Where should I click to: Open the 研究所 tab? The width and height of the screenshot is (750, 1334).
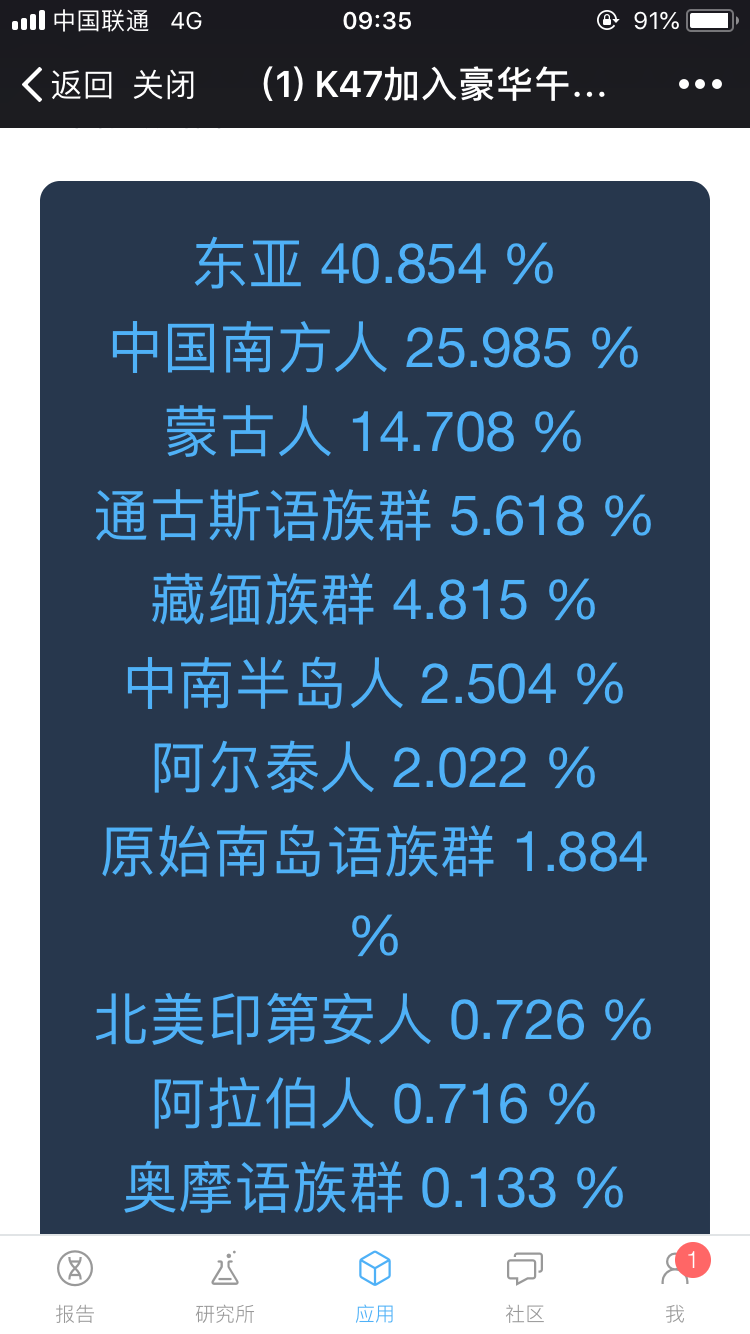tap(225, 1287)
